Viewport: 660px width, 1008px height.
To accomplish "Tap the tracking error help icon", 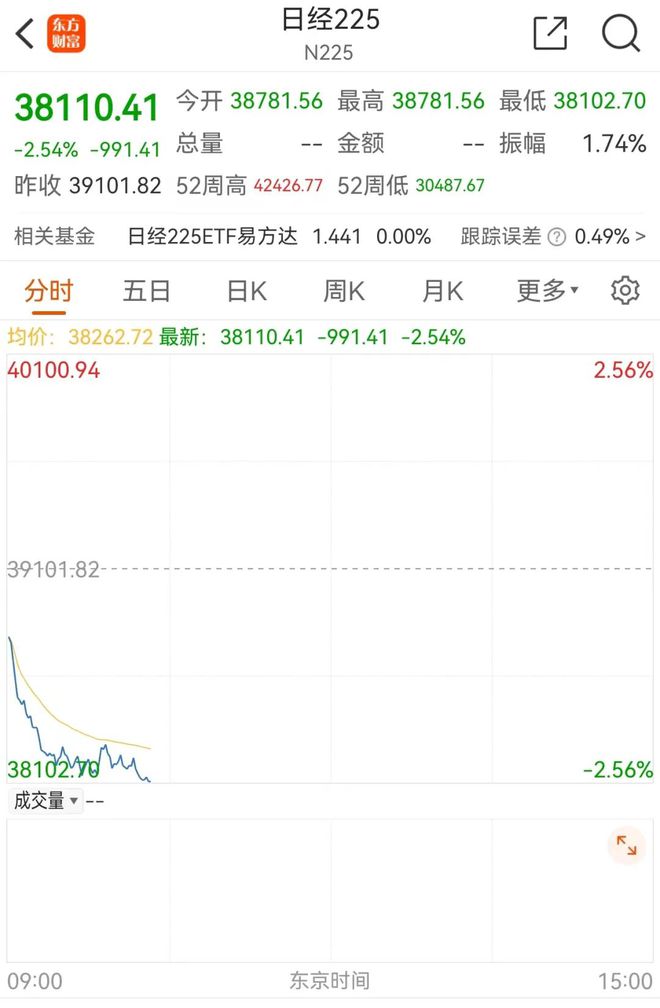I will (557, 237).
